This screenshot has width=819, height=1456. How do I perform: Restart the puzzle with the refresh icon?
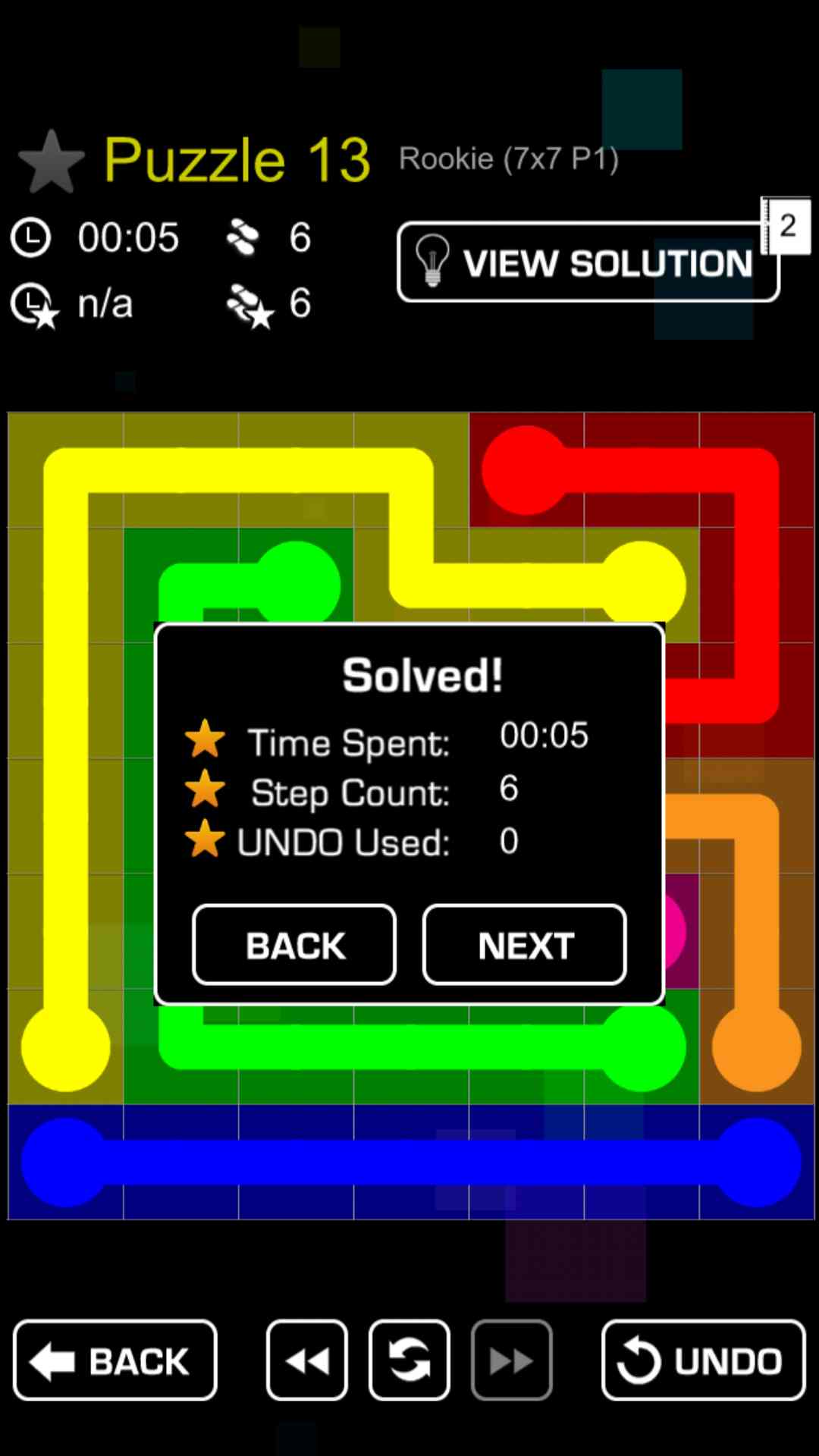[x=409, y=1360]
